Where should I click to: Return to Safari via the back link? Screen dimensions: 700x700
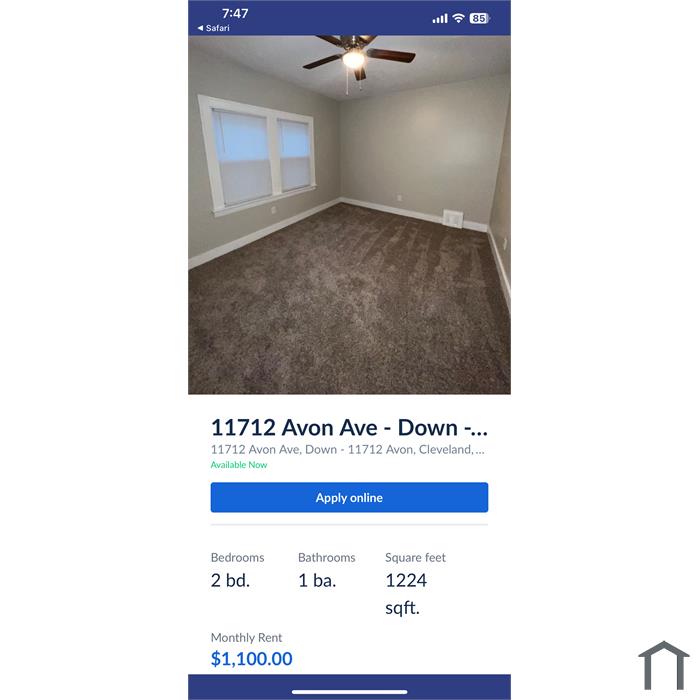(213, 28)
